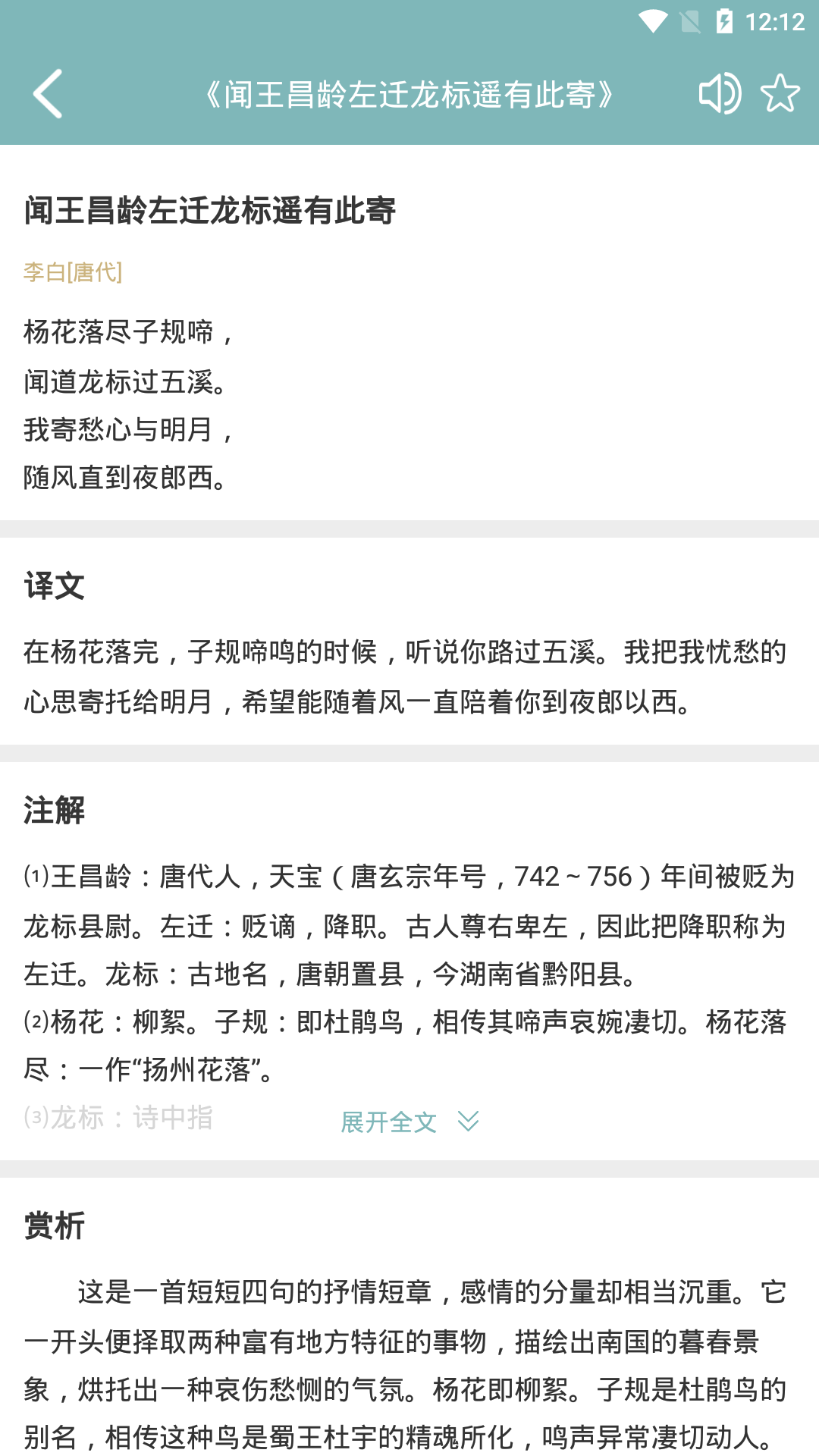The height and width of the screenshot is (1456, 819).
Task: Favorite this poem with the star icon
Action: [780, 94]
